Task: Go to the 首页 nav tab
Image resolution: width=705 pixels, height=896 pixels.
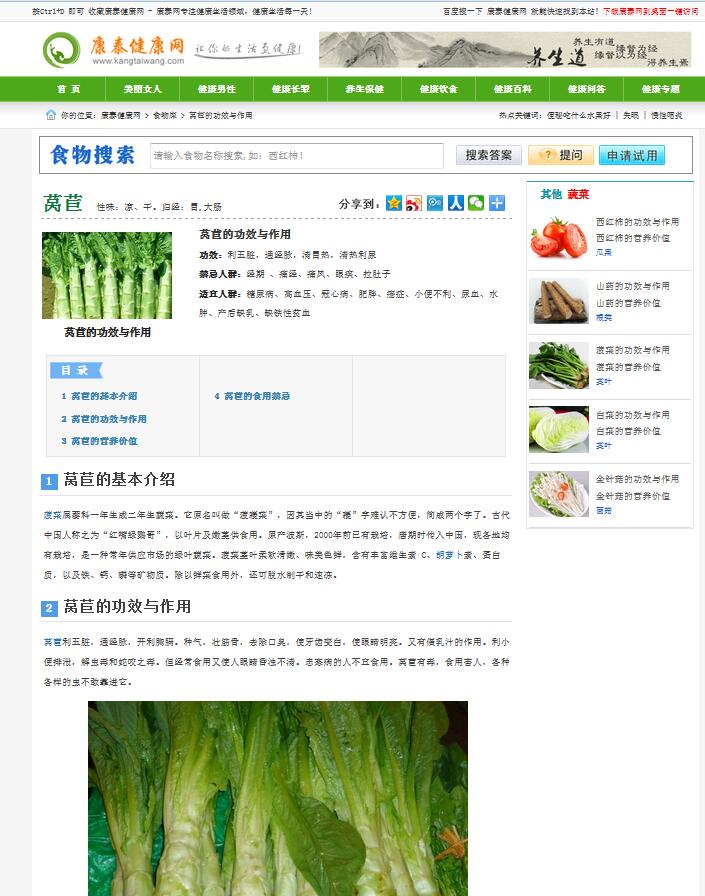Action: (x=69, y=89)
